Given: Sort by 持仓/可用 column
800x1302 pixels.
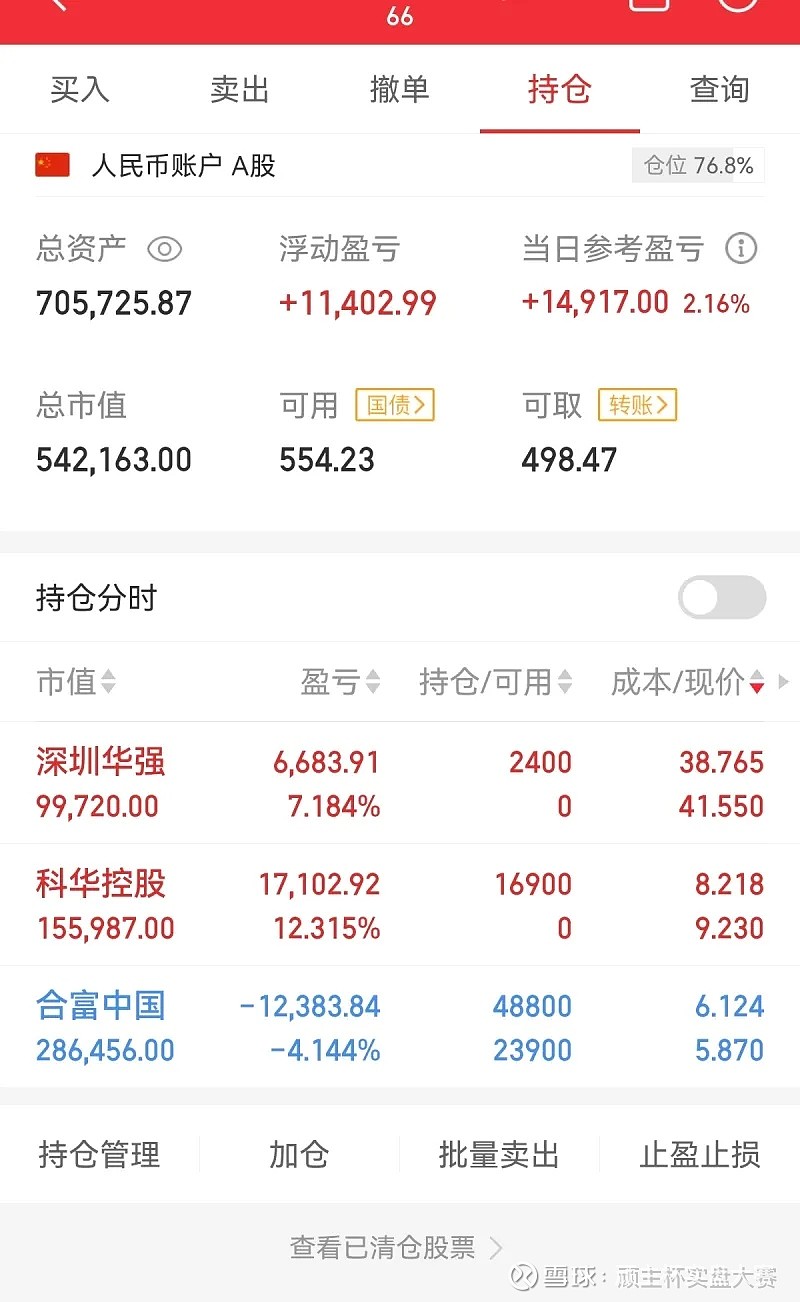Looking at the screenshot, I should pos(496,682).
